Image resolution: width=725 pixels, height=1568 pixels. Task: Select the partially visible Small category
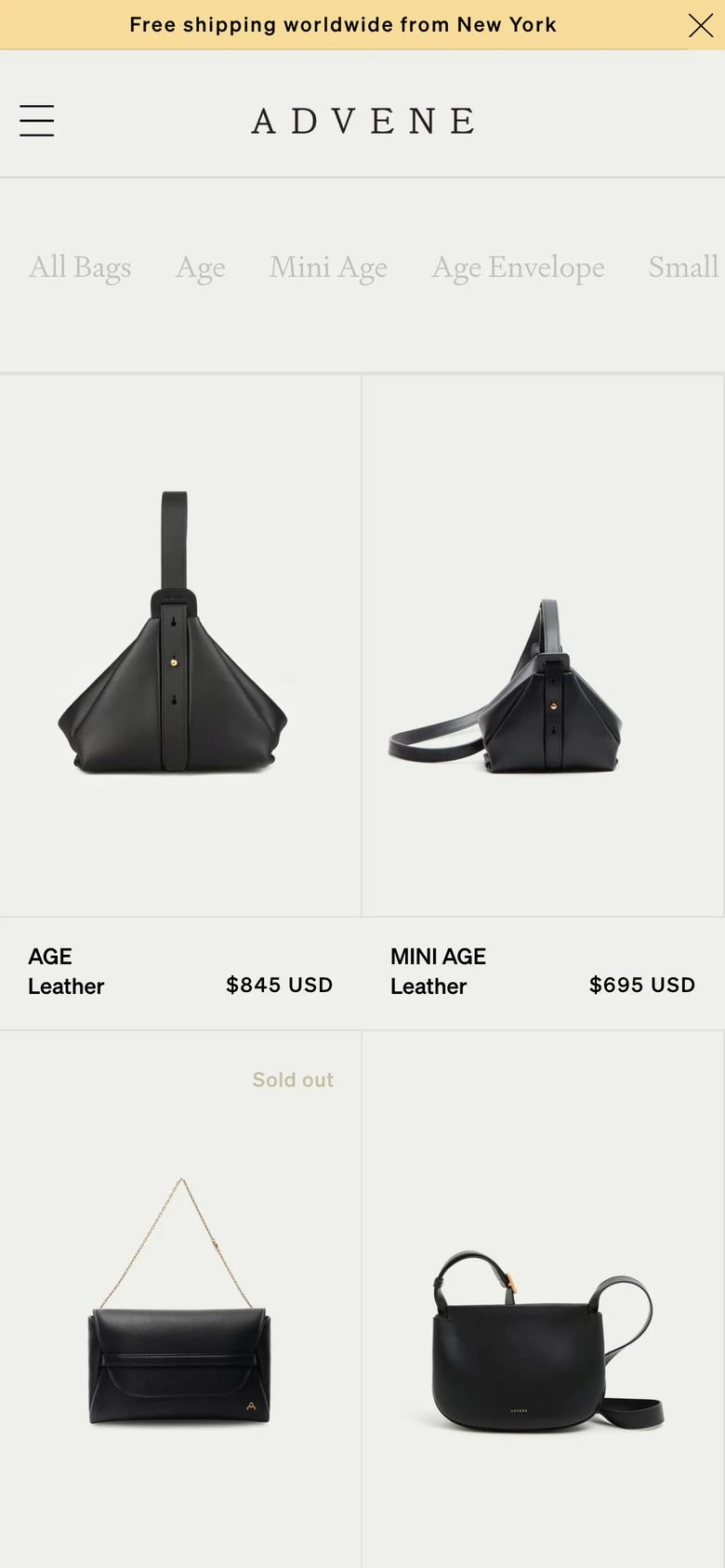685,267
